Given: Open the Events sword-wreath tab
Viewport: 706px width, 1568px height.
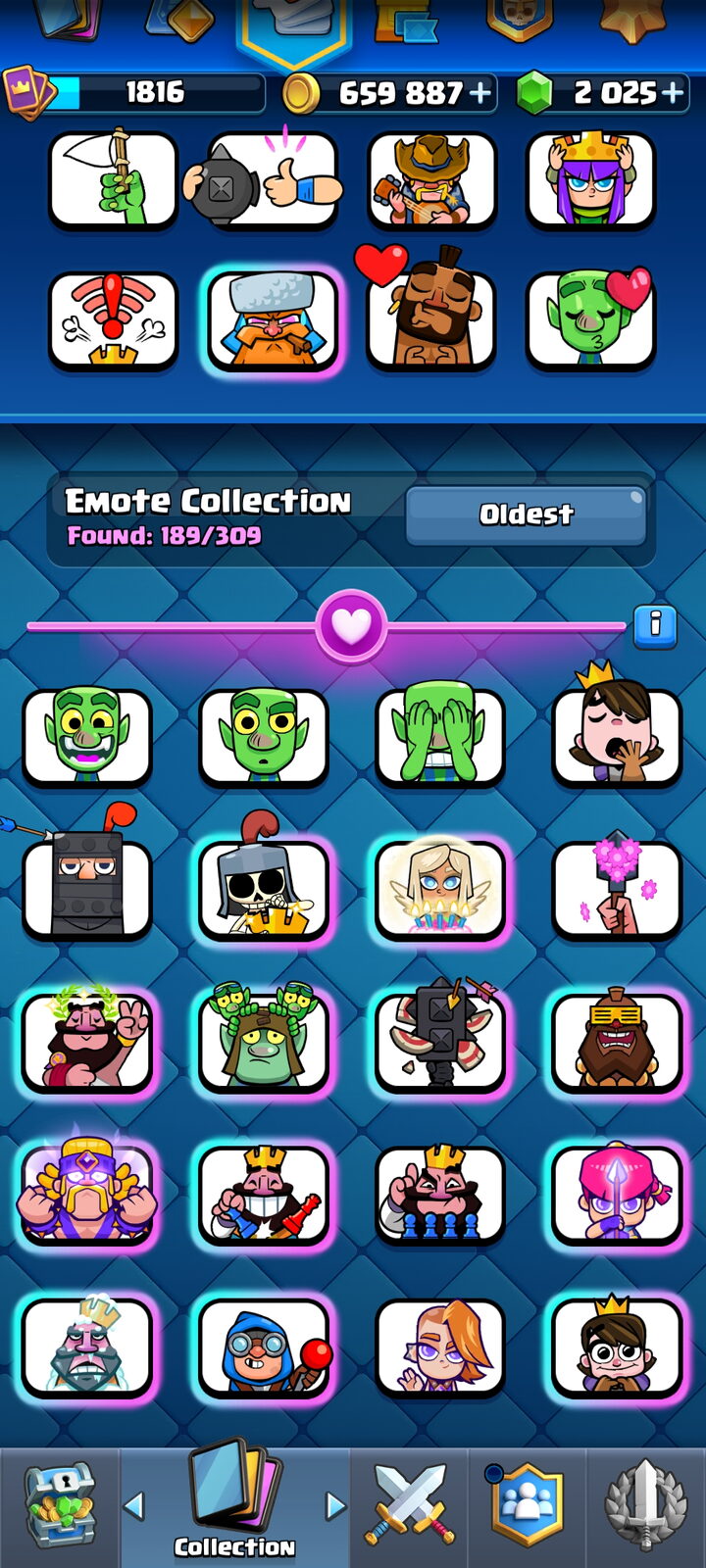Looking at the screenshot, I should tap(645, 1506).
